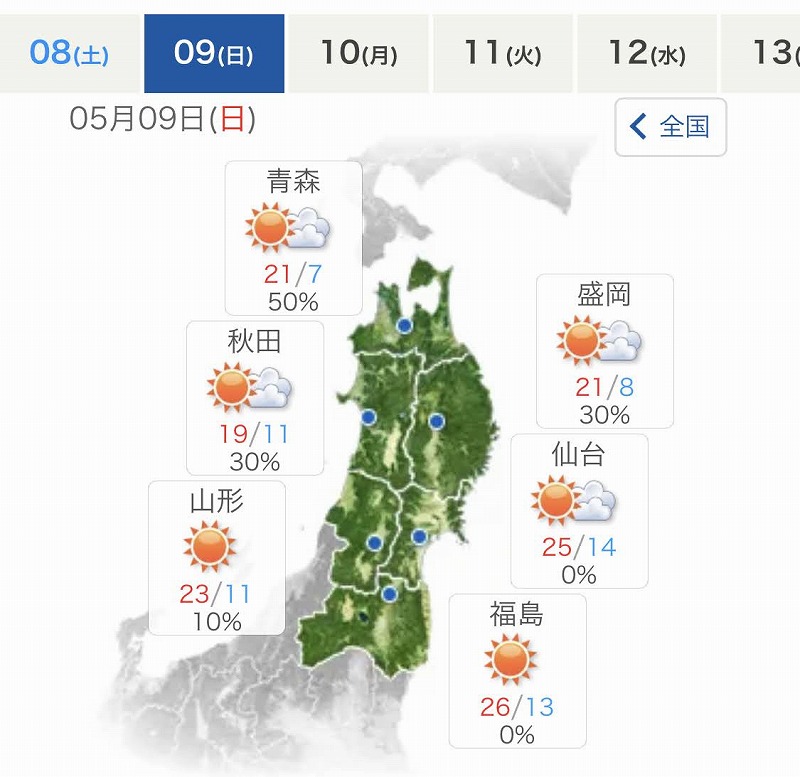Select the 09(日) date tab
This screenshot has width=800, height=777.
[x=214, y=53]
